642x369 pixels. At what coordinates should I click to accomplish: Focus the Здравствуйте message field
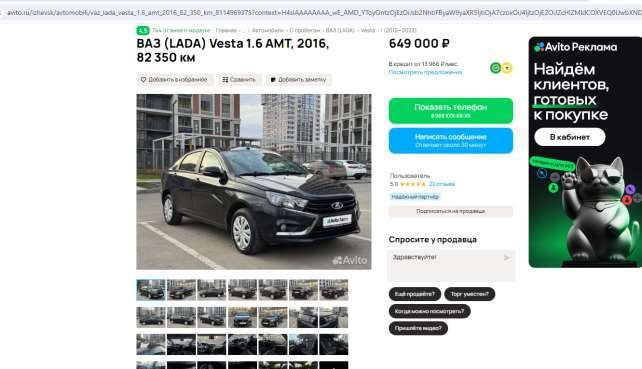446,266
